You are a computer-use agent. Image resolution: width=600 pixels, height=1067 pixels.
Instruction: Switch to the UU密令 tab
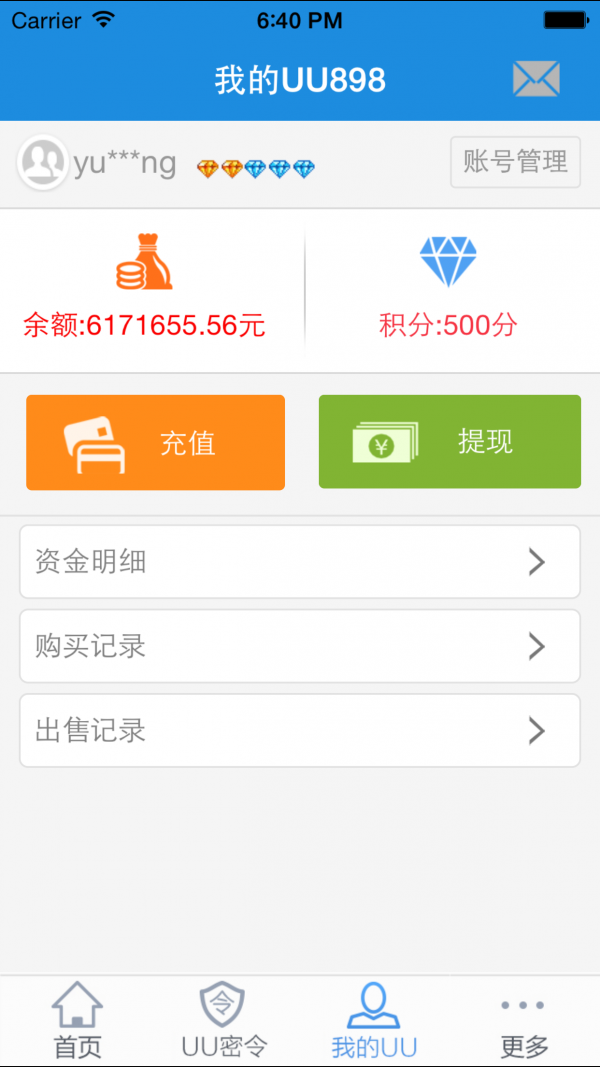pos(224,1020)
